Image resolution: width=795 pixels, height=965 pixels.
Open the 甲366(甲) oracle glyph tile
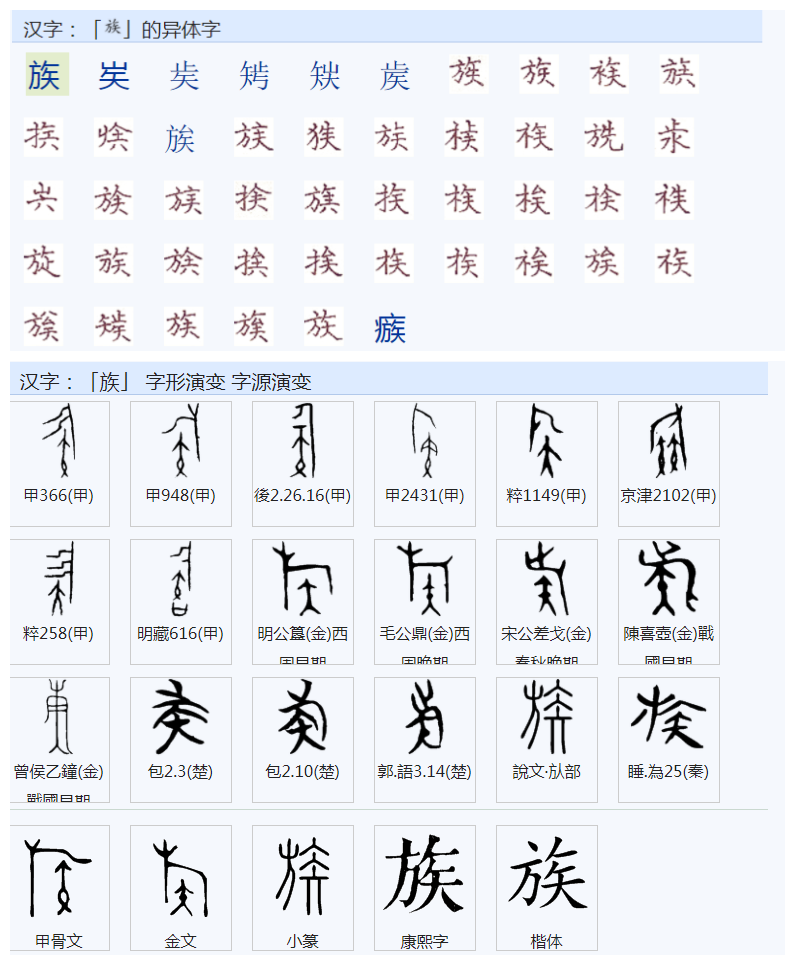(60, 464)
